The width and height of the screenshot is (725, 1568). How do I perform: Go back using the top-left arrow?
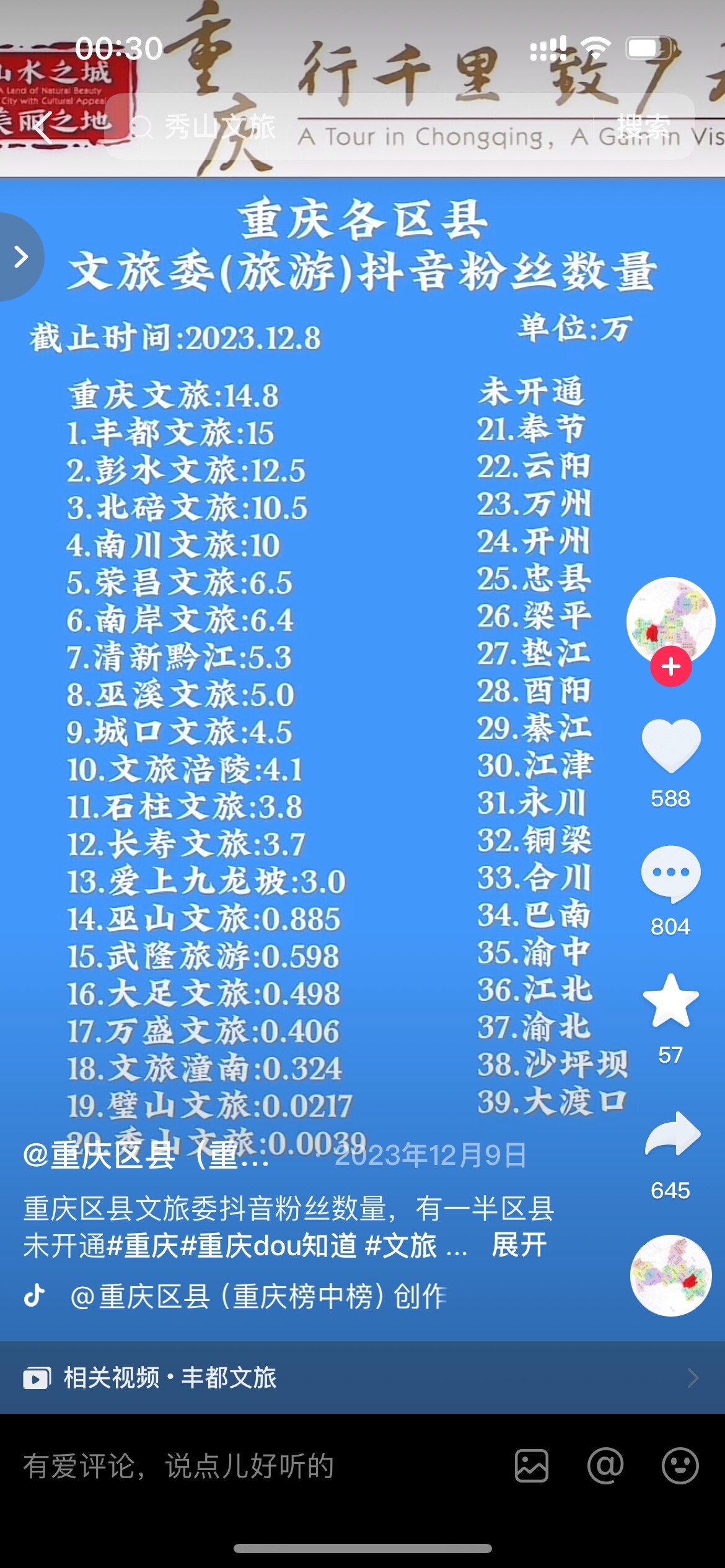(42, 127)
